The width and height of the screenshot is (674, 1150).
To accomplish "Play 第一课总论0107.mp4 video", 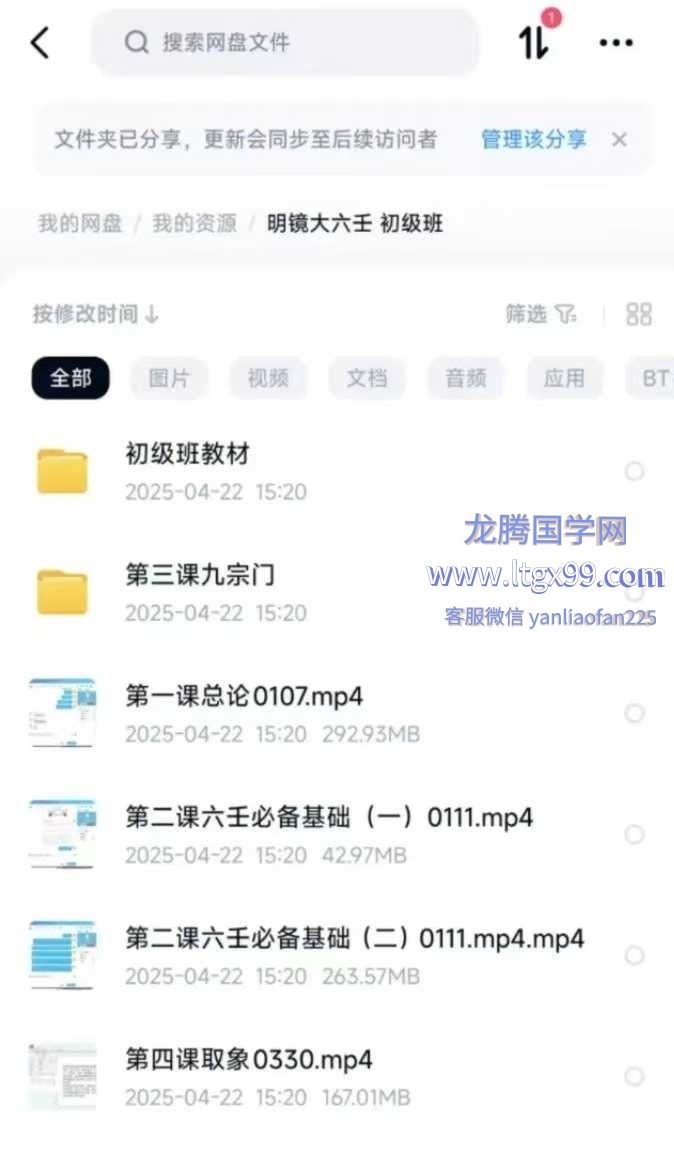I will pyautogui.click(x=243, y=697).
